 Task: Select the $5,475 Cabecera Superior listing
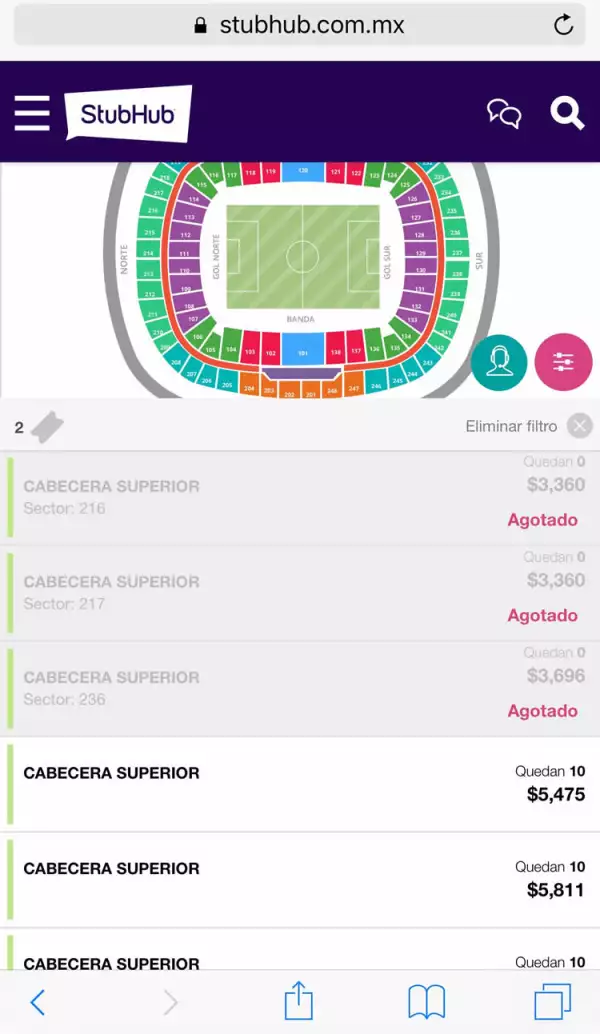click(x=300, y=784)
